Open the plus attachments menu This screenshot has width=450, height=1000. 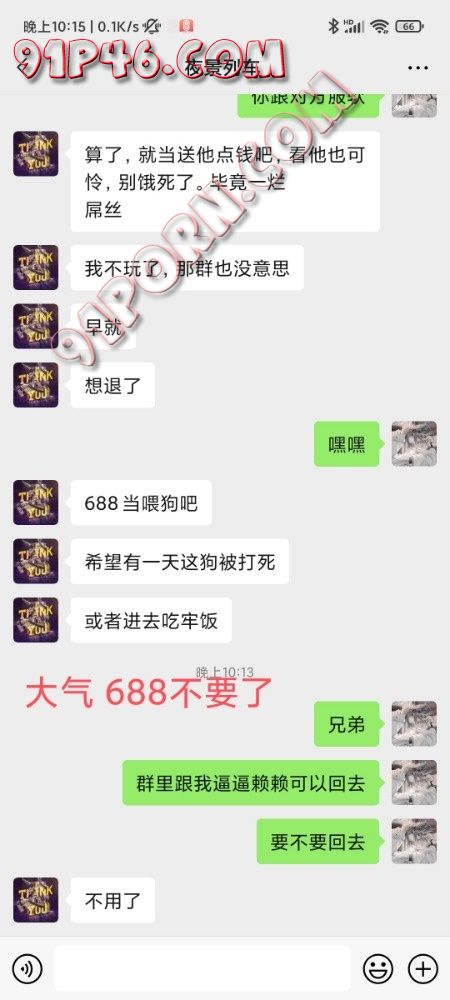[x=423, y=969]
